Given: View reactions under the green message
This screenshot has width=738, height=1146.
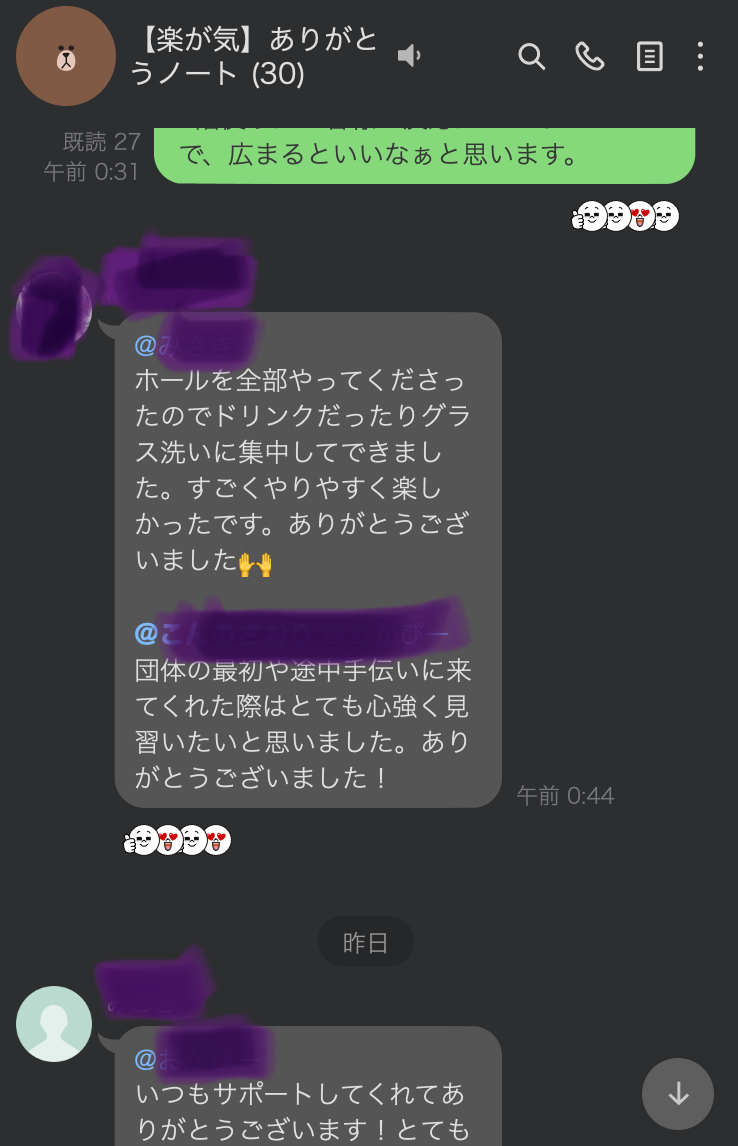Looking at the screenshot, I should coord(626,216).
